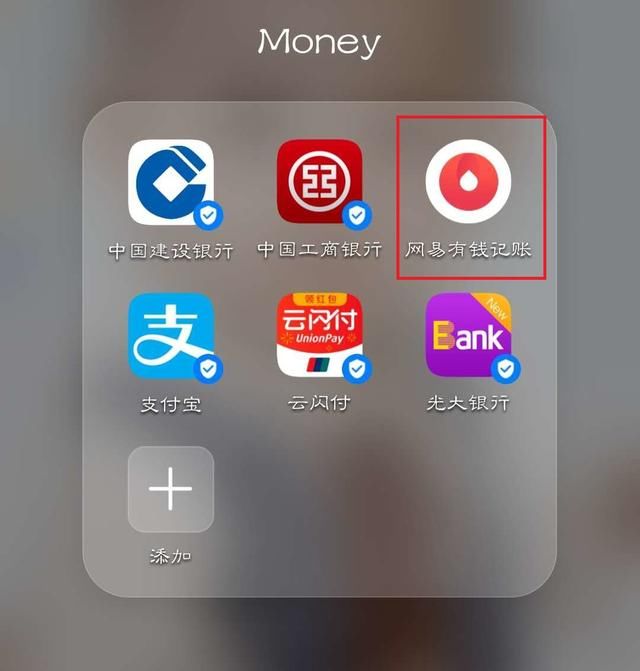Launch the 中国工商银行 app
The image size is (640, 671).
[x=319, y=182]
